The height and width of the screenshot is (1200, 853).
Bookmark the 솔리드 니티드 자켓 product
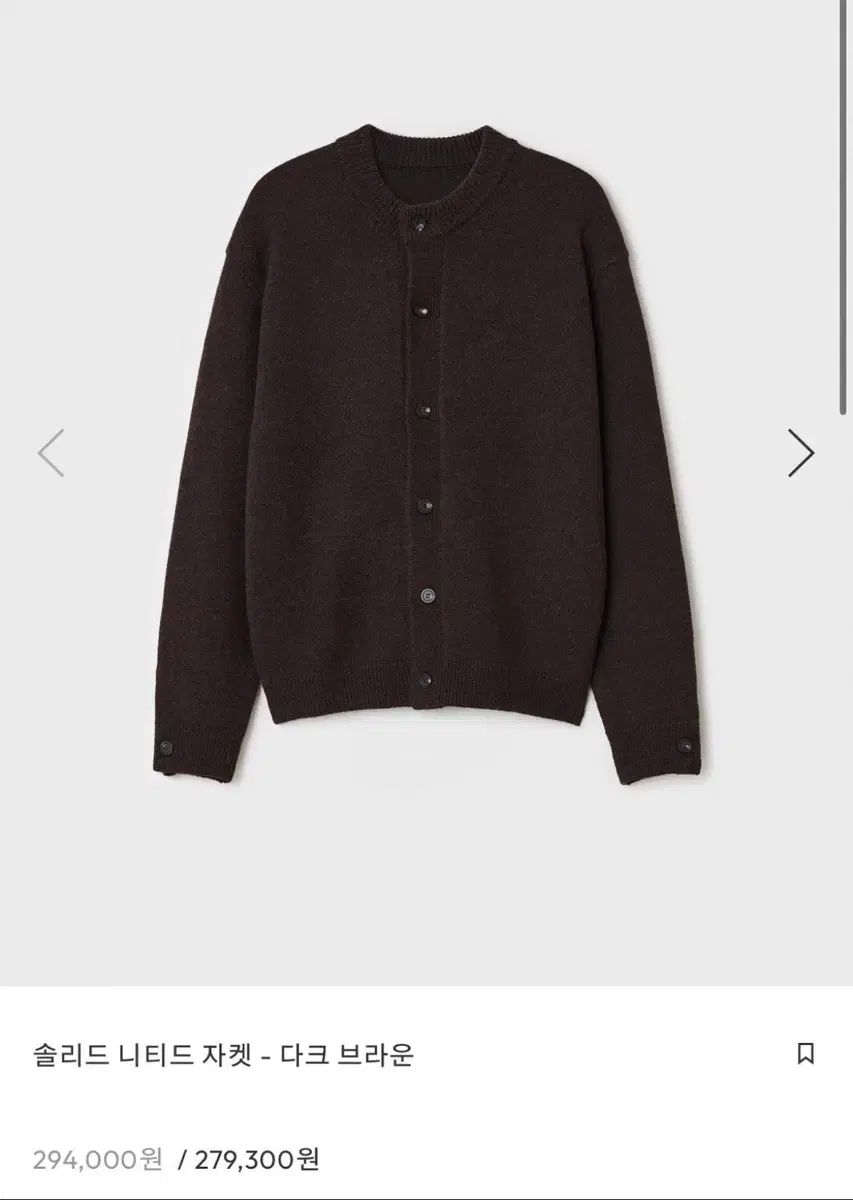(805, 1054)
